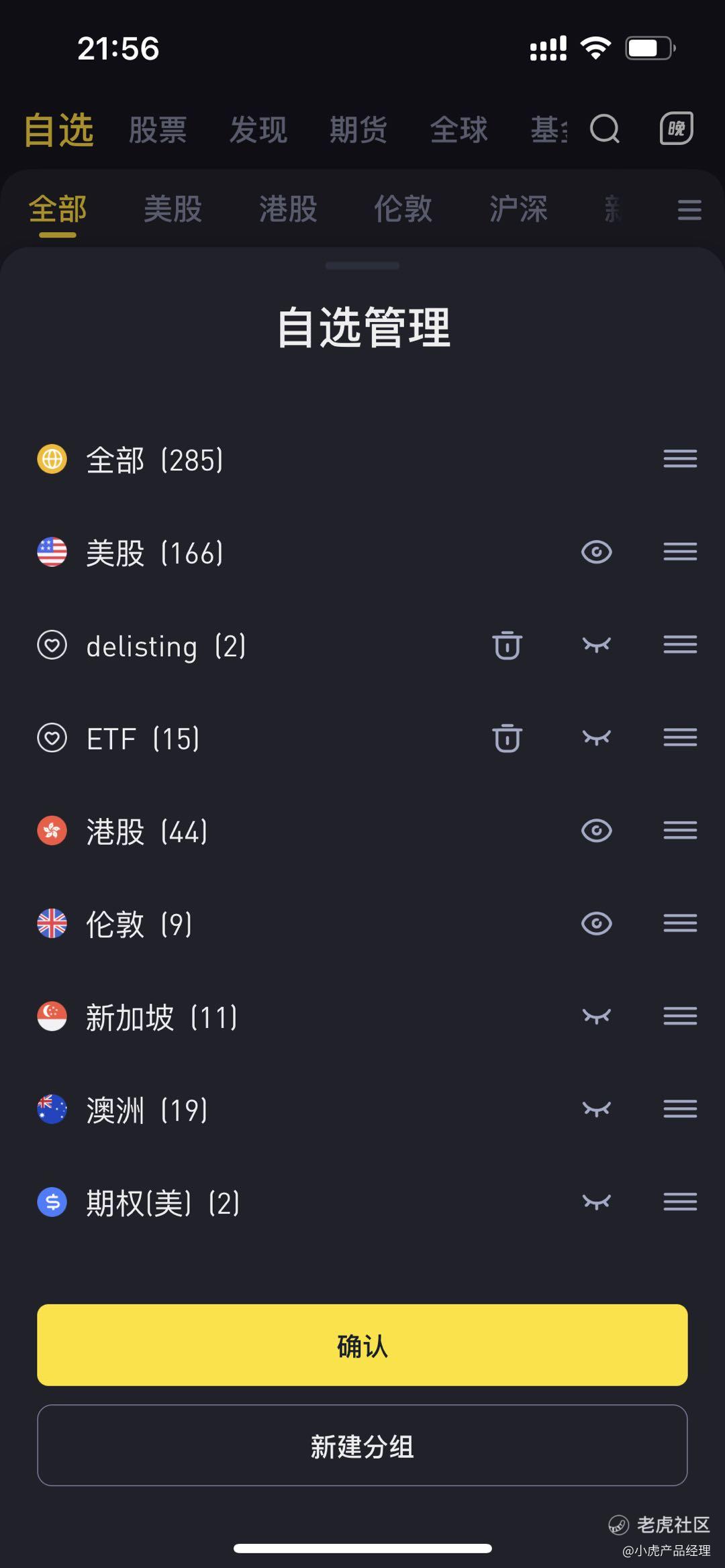Confirm changes with 确认 button
The height and width of the screenshot is (1568, 725).
point(362,1345)
